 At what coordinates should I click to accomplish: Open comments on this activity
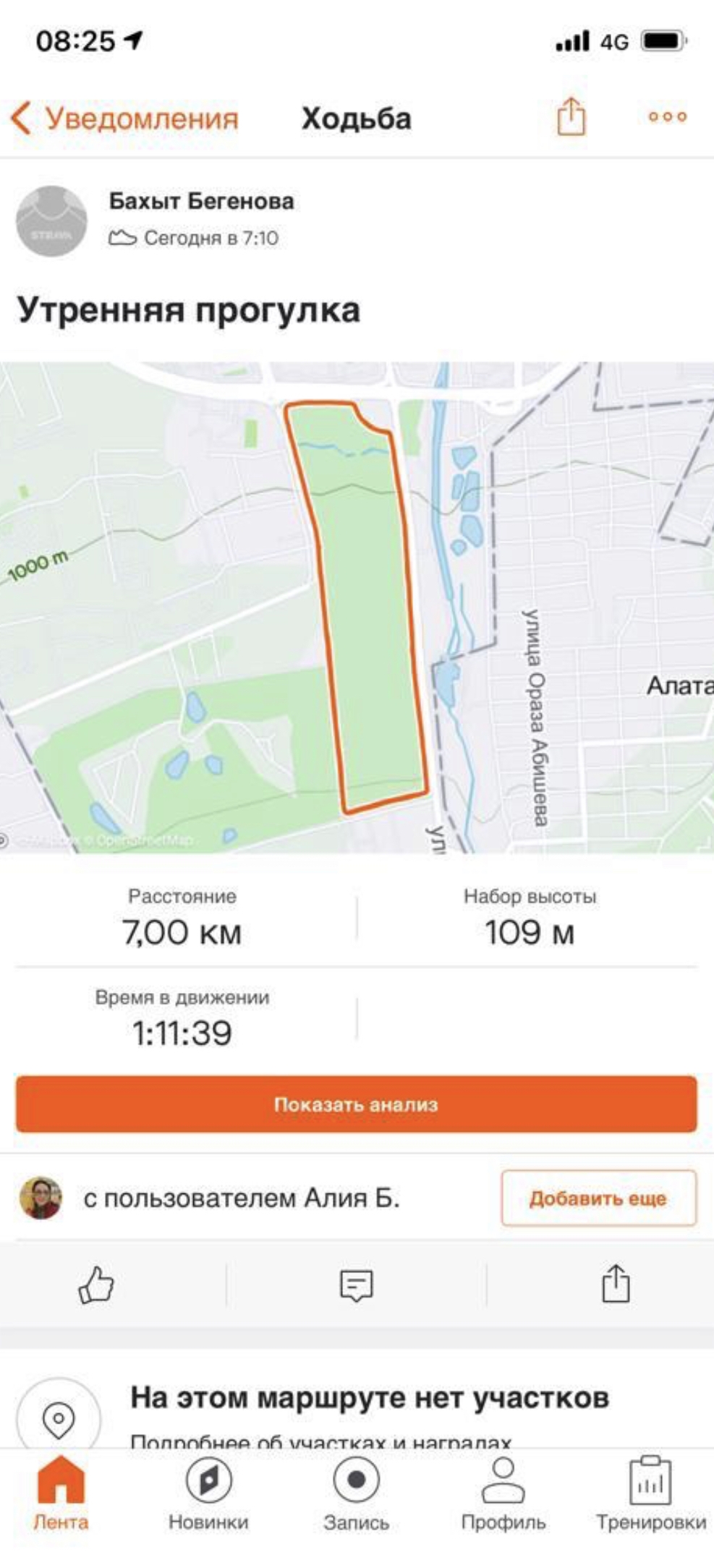tap(357, 1285)
